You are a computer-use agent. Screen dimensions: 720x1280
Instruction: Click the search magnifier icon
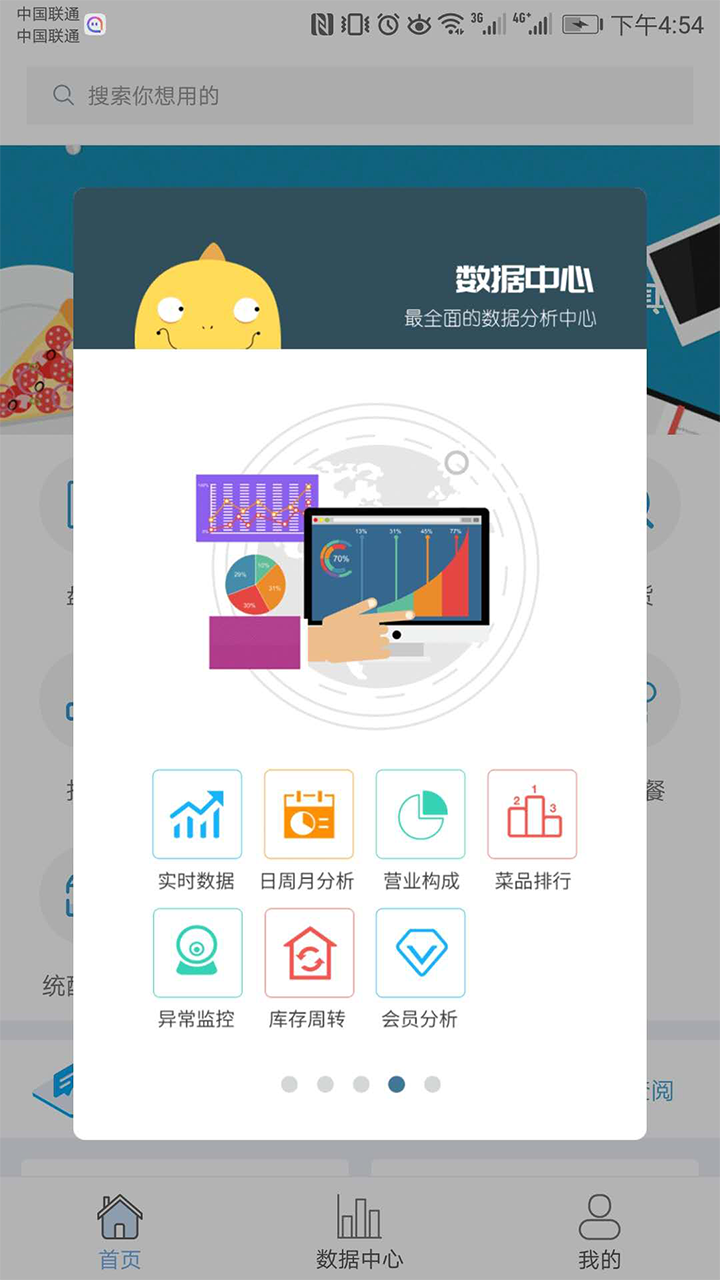pyautogui.click(x=63, y=94)
